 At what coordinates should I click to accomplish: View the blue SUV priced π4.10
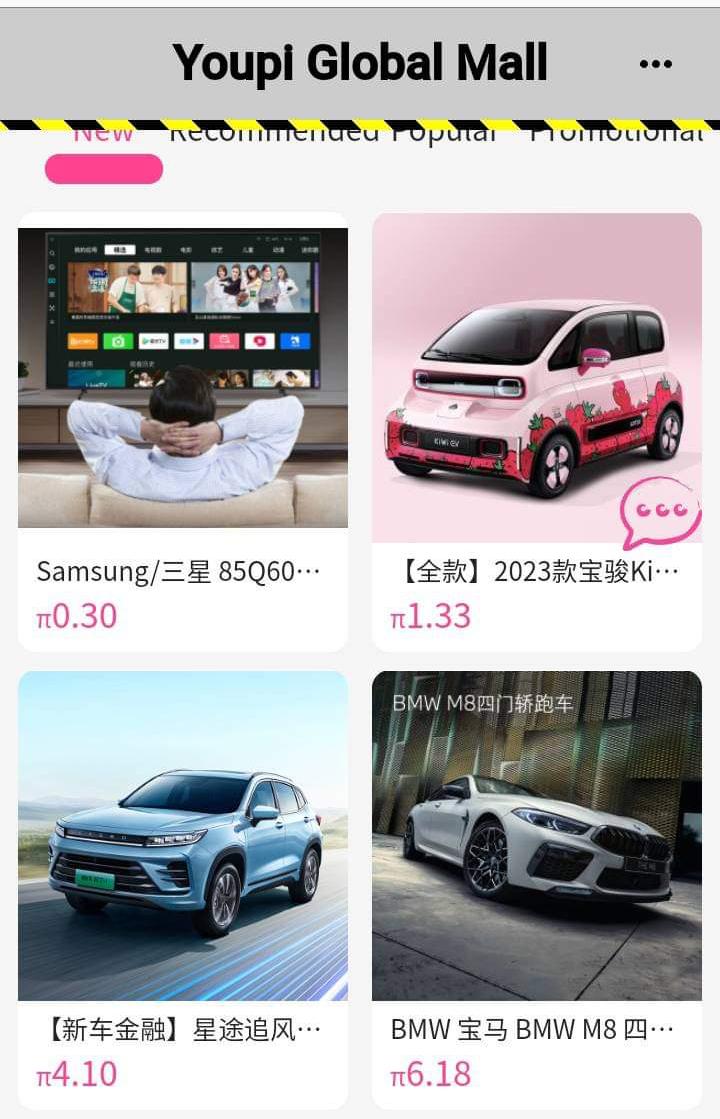tap(183, 880)
